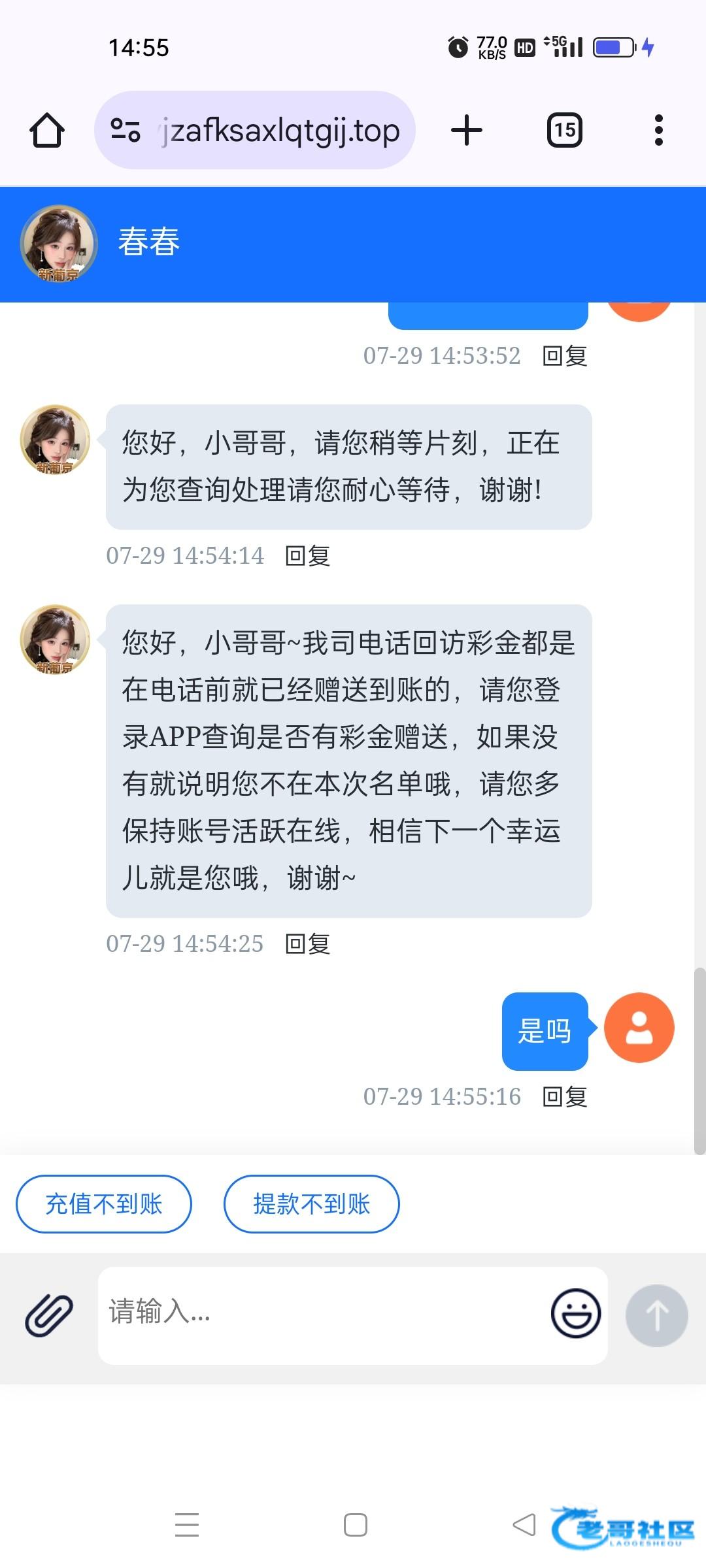Send the message with the arrow button

pos(656,1315)
